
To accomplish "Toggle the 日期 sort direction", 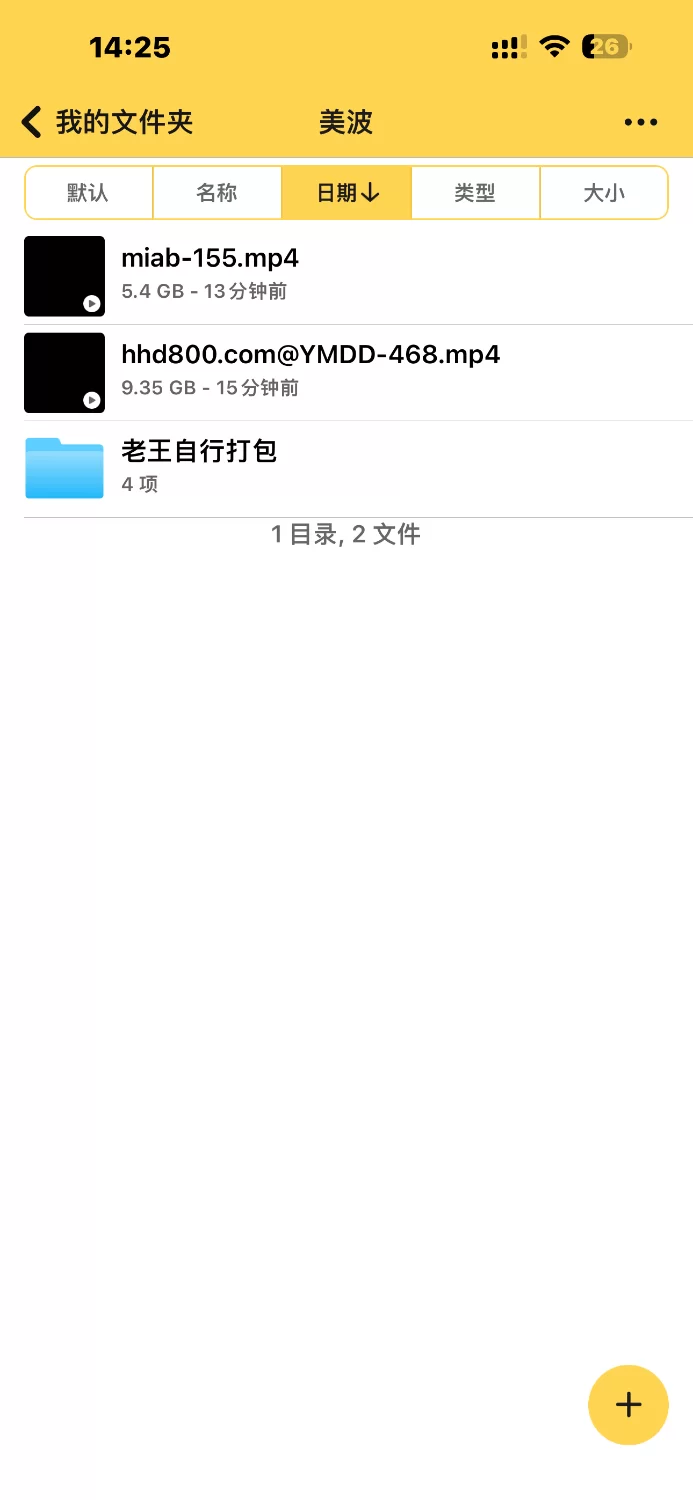I will 347,193.
